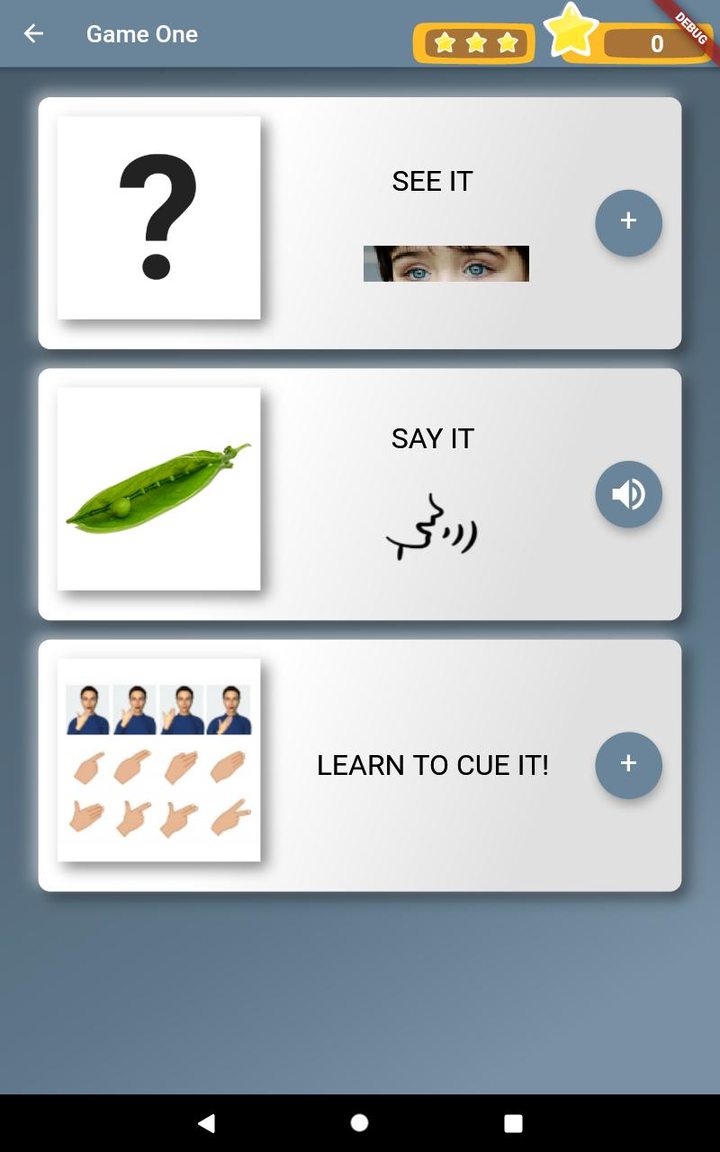Open recent apps from navigation bar

click(x=513, y=1123)
